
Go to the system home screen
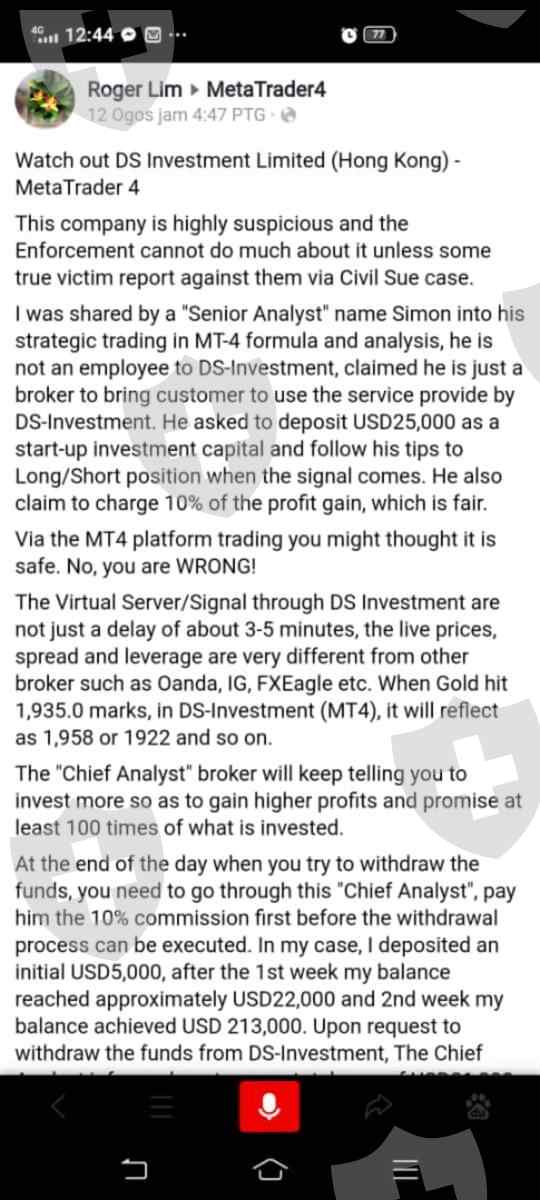coord(269,1168)
